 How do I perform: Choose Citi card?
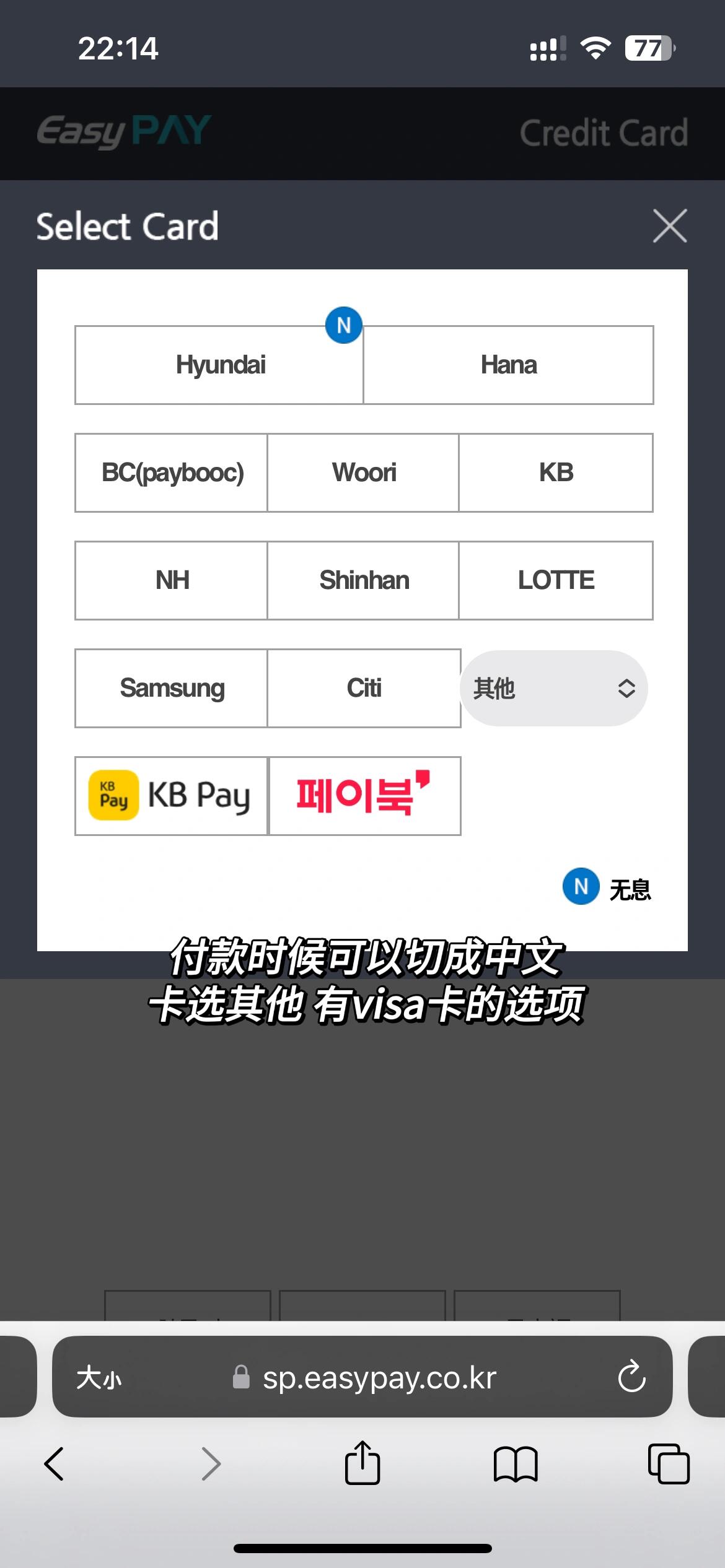363,689
